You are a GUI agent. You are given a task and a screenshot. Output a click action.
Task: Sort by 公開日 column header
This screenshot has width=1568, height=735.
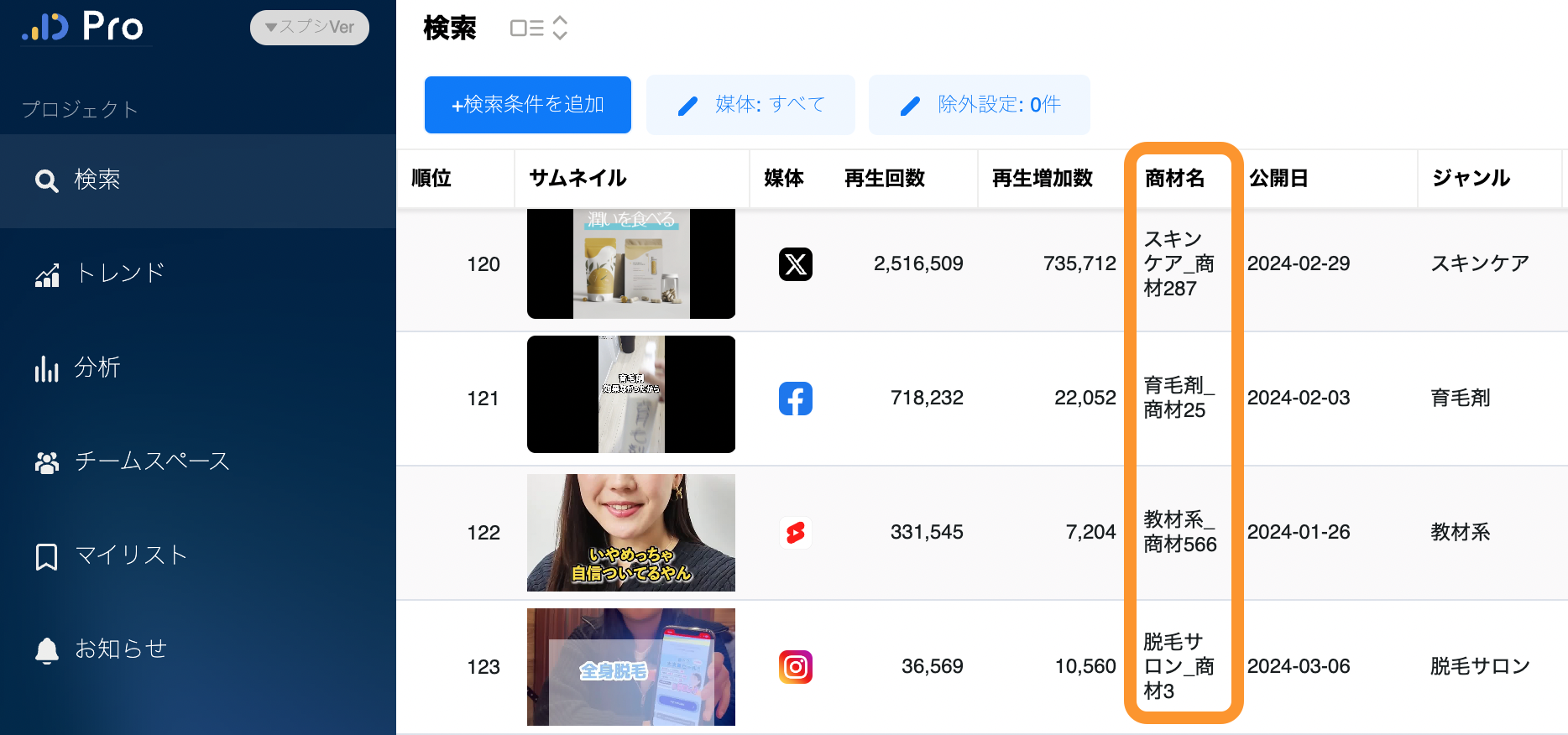tap(1278, 179)
